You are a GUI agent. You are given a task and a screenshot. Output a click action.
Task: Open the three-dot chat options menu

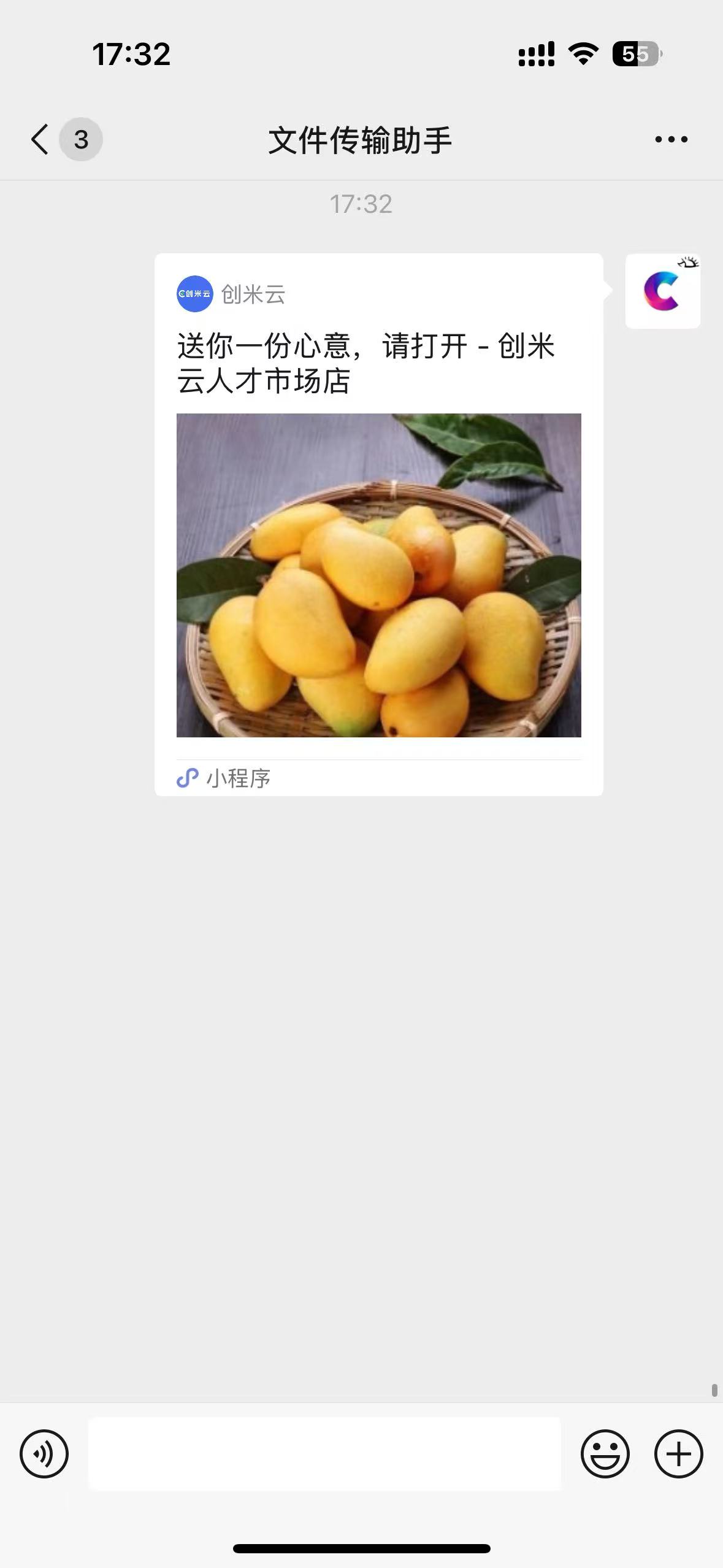point(671,140)
